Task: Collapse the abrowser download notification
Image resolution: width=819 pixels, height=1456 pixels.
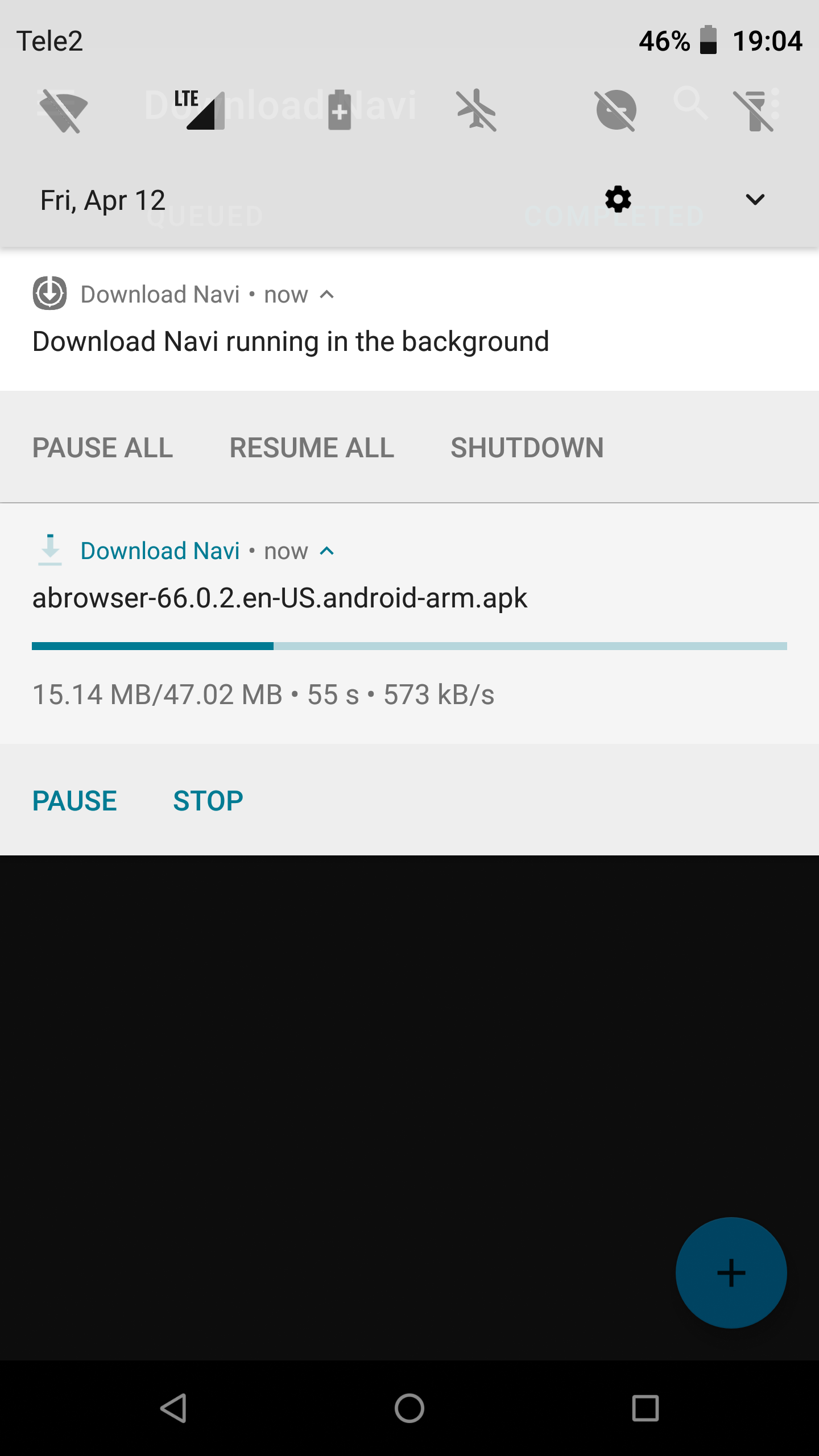Action: [326, 551]
